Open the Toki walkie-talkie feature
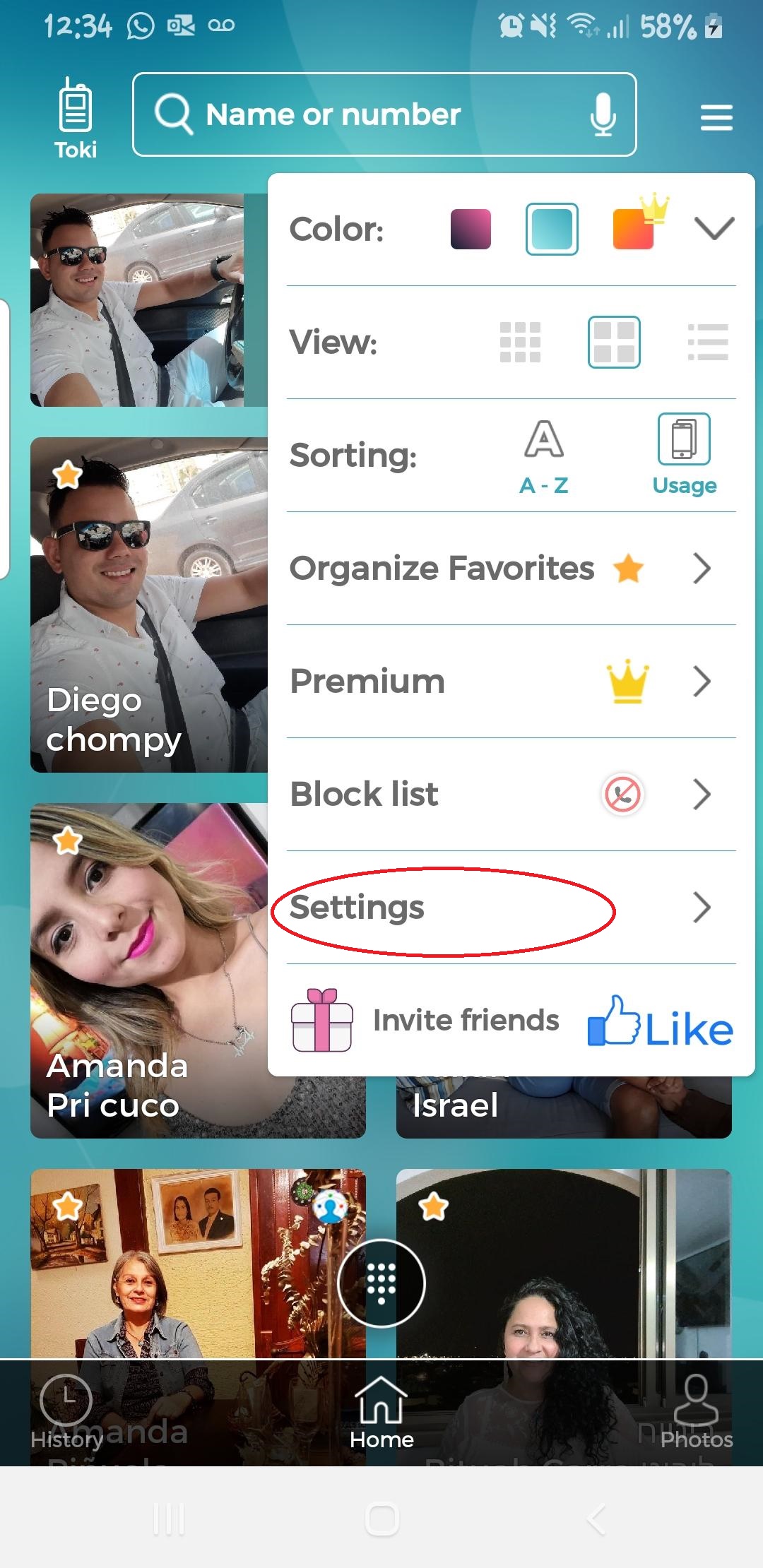The height and width of the screenshot is (1568, 763). click(76, 118)
